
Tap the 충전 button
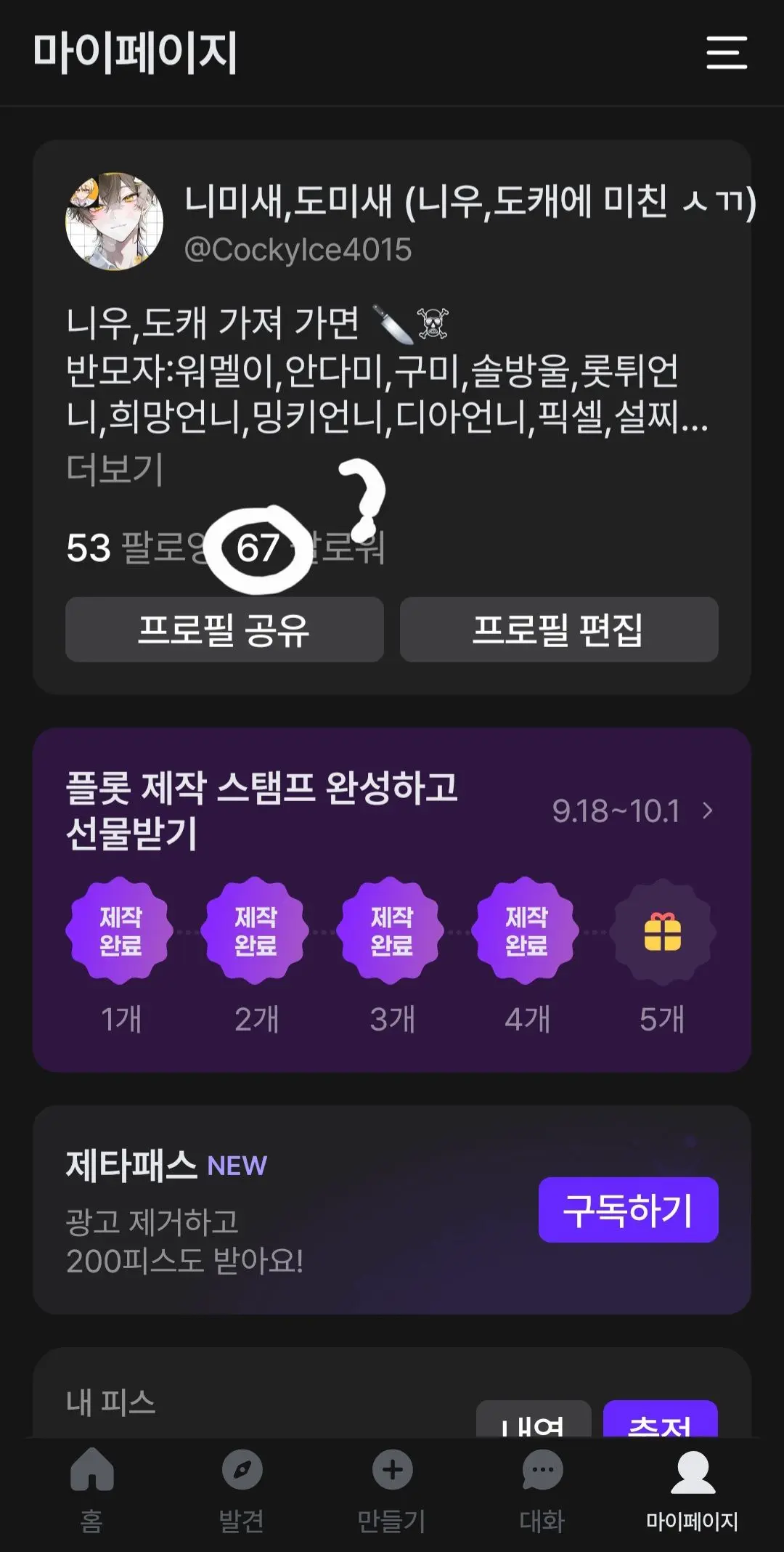tap(661, 1419)
